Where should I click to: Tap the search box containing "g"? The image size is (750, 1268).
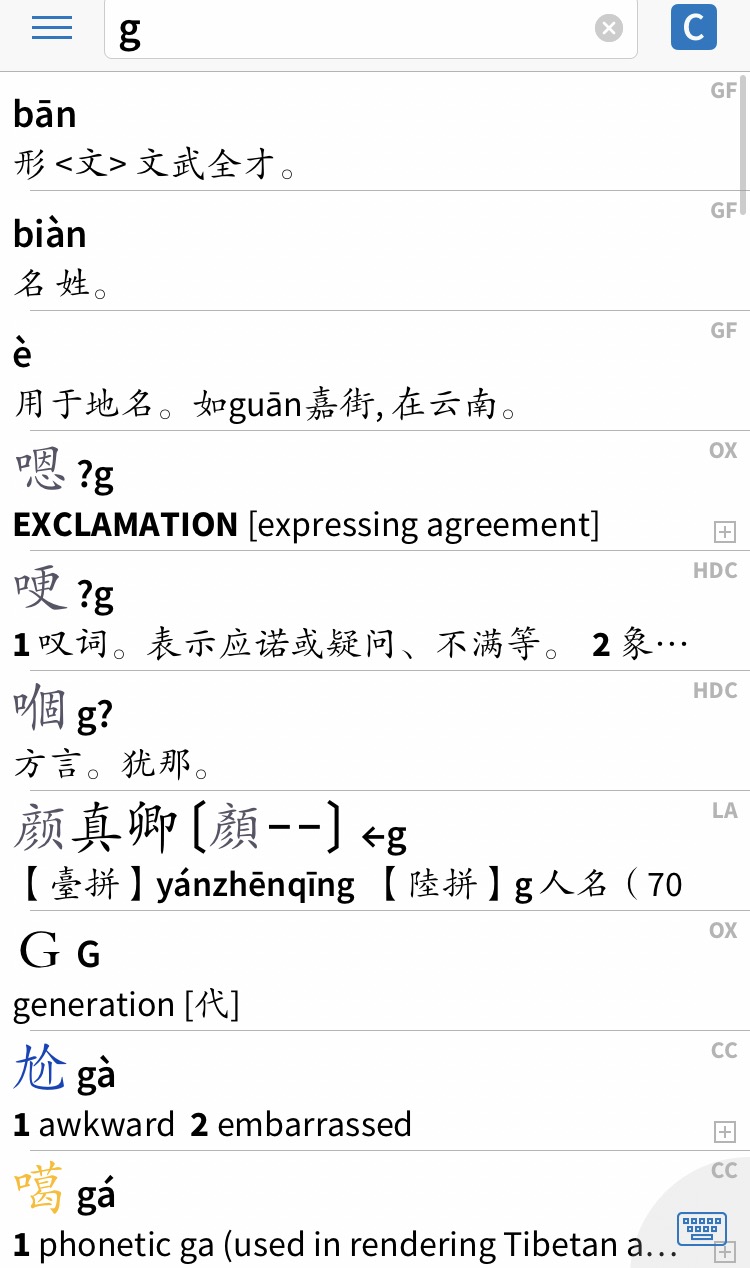pos(350,30)
